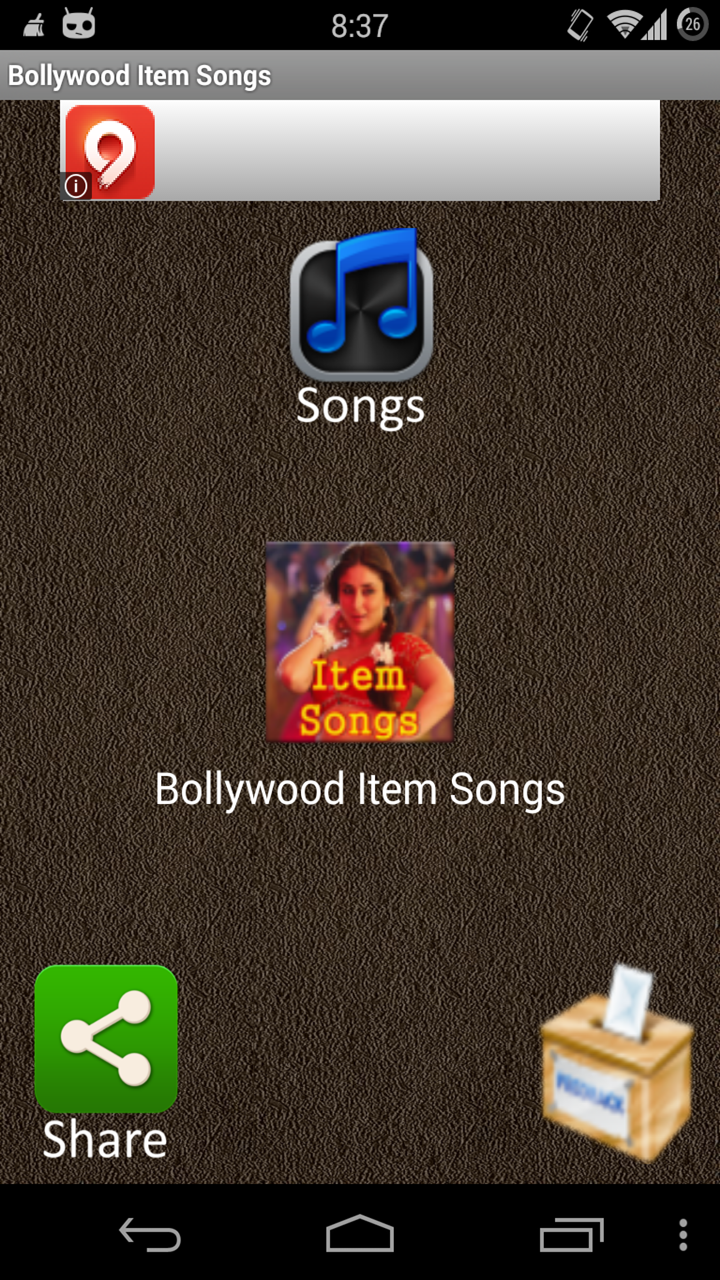Tap the ad info icon

tap(76, 186)
